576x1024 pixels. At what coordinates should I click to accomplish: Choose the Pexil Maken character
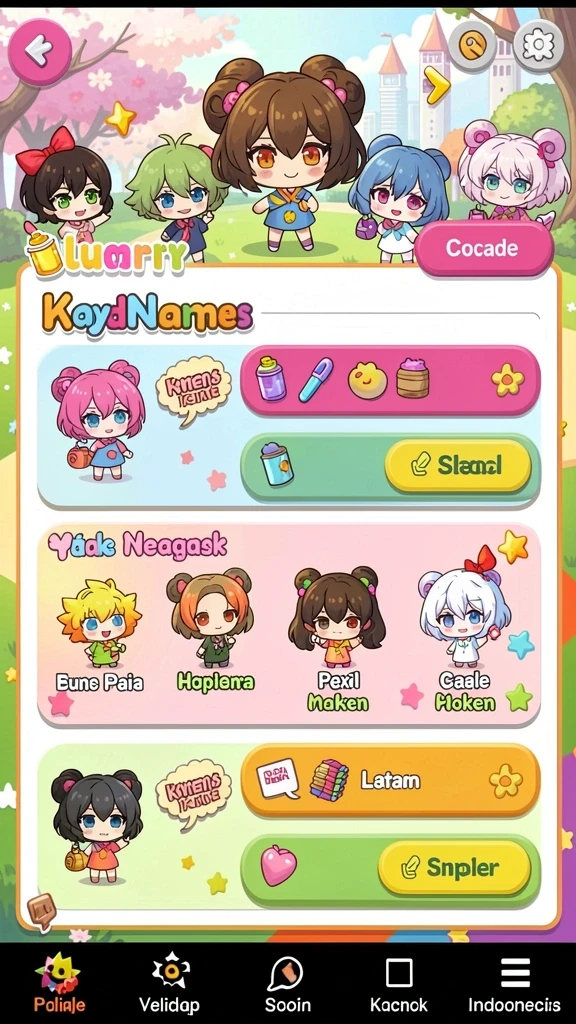pyautogui.click(x=338, y=640)
